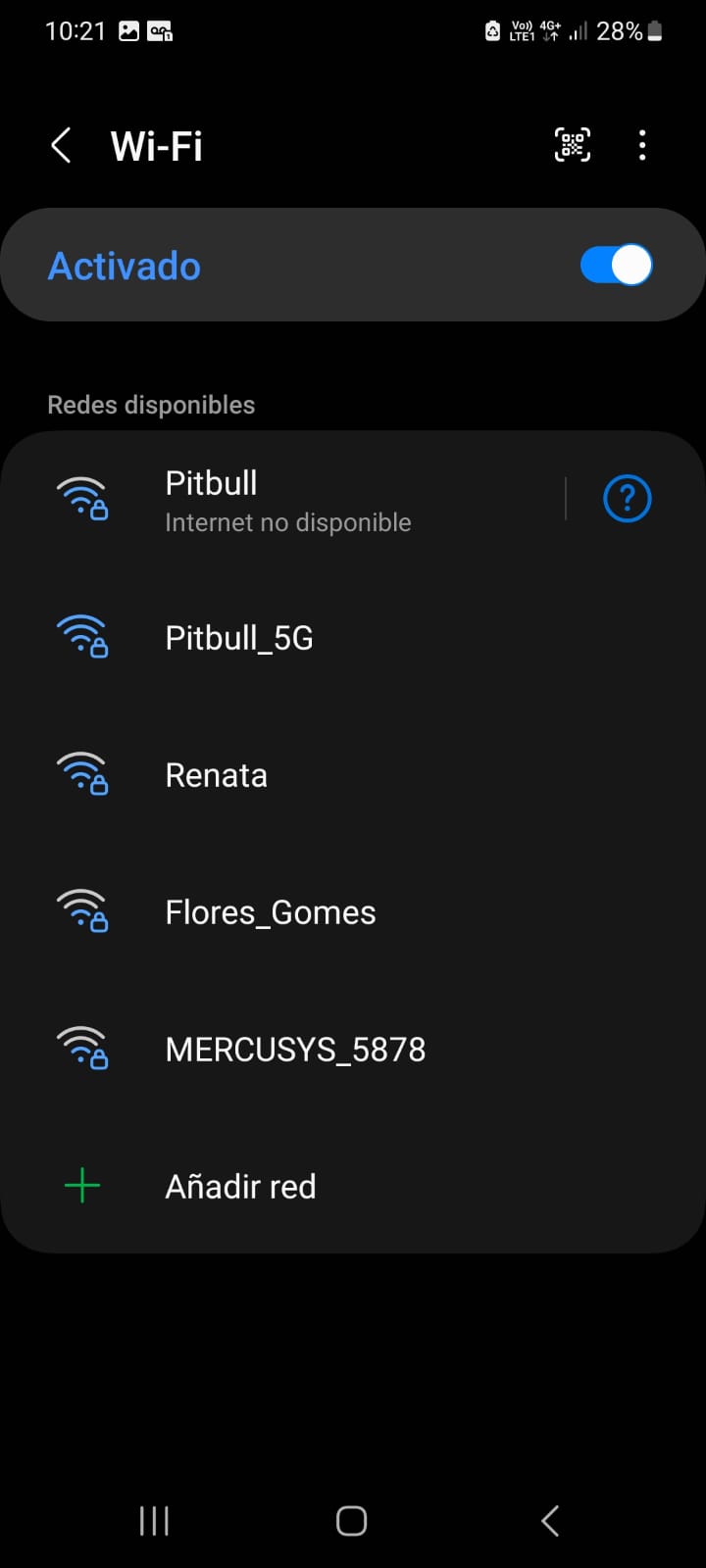Open the help icon beside Pitbull
706x1568 pixels.
coord(627,499)
